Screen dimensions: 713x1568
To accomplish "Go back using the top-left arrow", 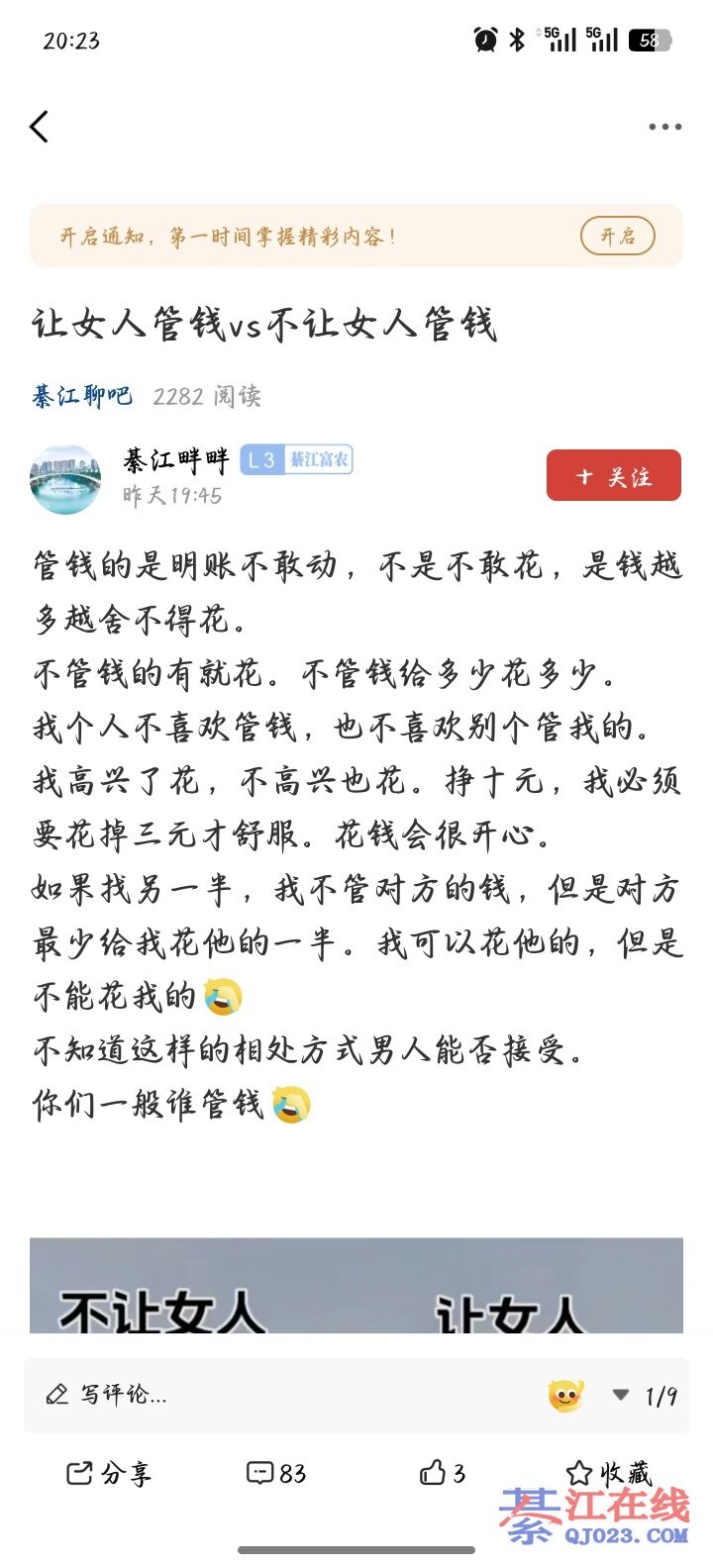I will [x=40, y=127].
